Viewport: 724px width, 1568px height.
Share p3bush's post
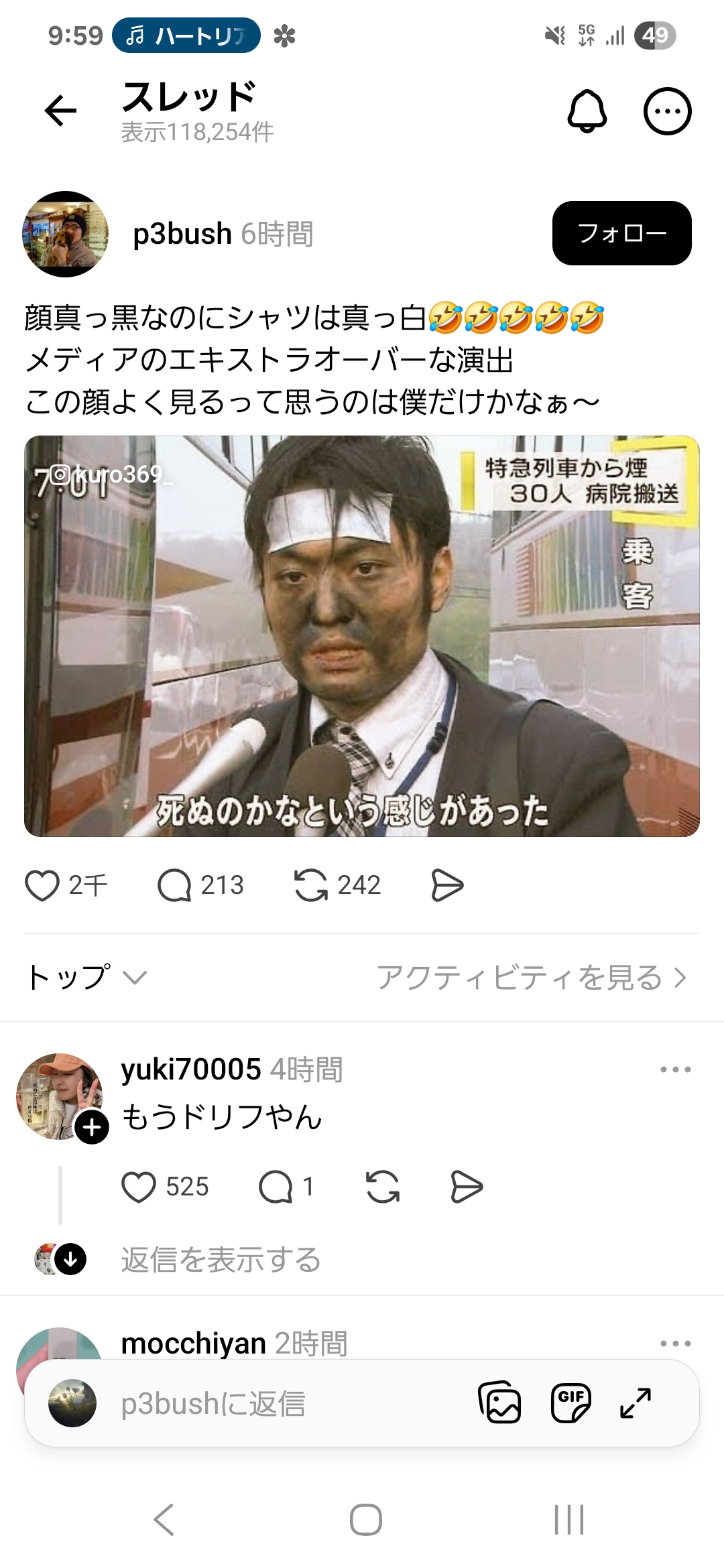(x=447, y=885)
